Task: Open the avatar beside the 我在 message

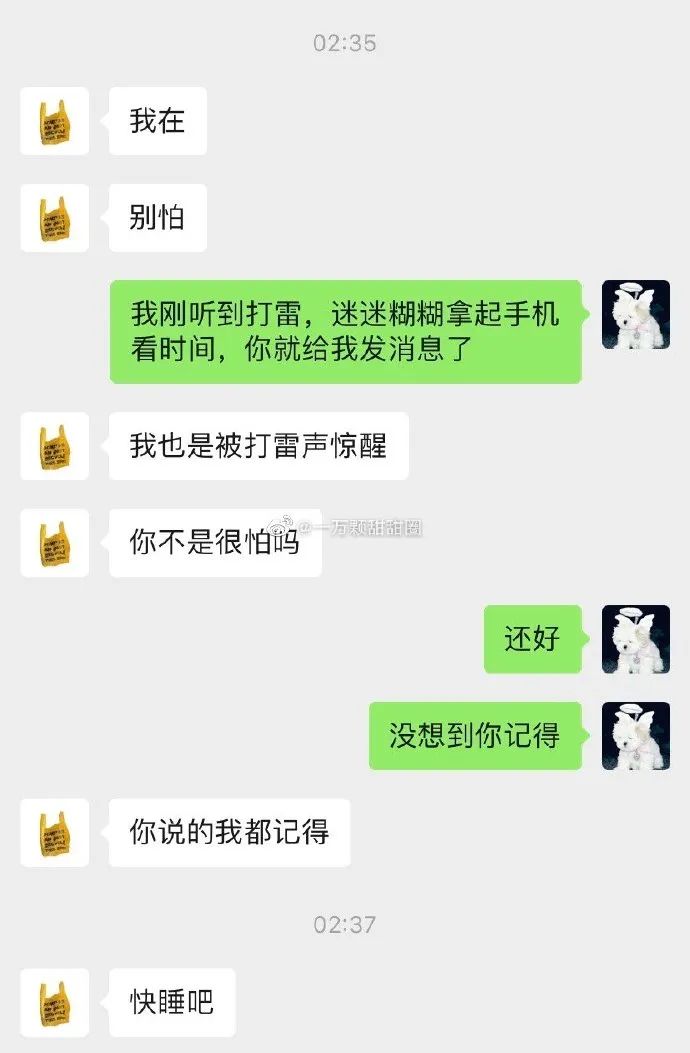Action: coord(55,121)
